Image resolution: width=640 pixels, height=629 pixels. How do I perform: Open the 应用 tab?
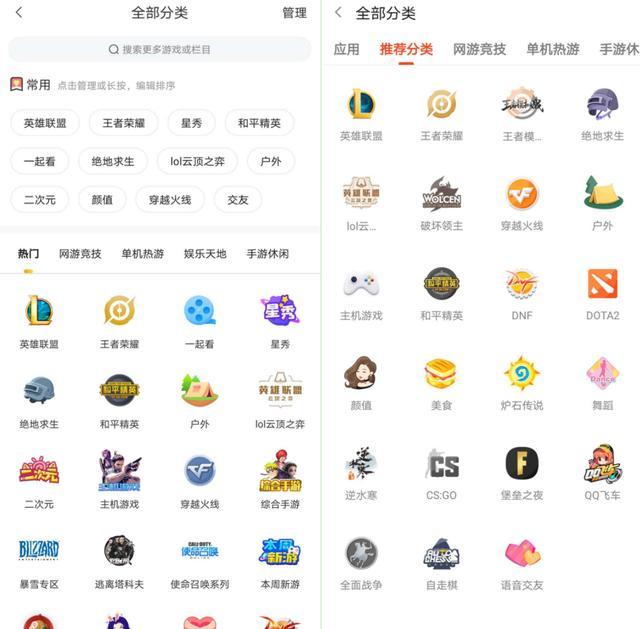[346, 49]
